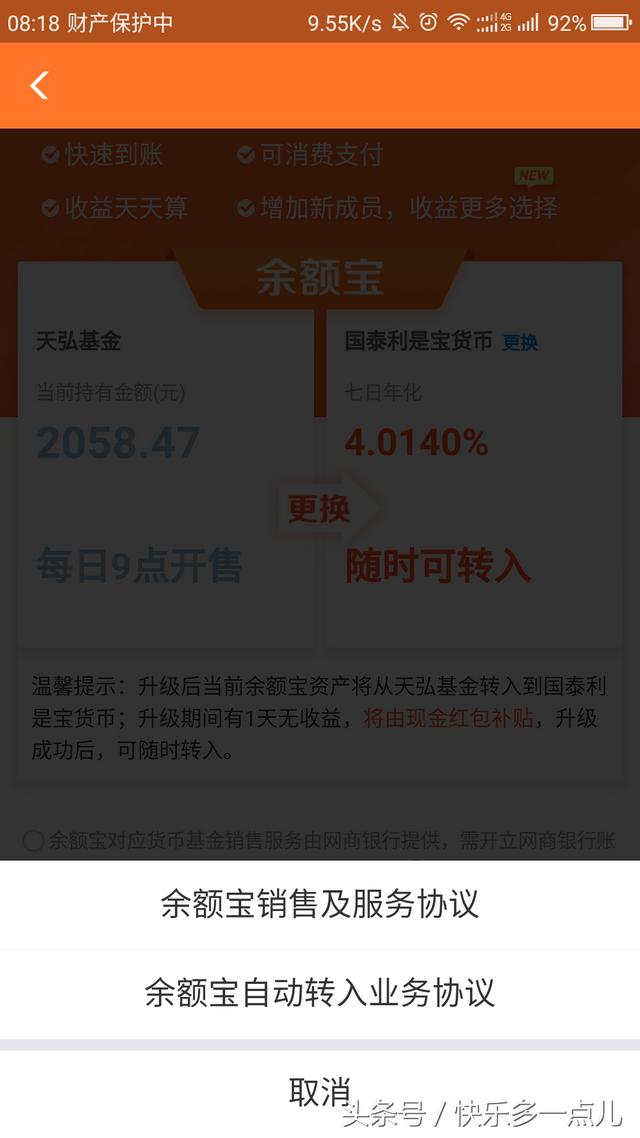
Task: Open 余额宝销售及服务协议
Action: pos(320,904)
